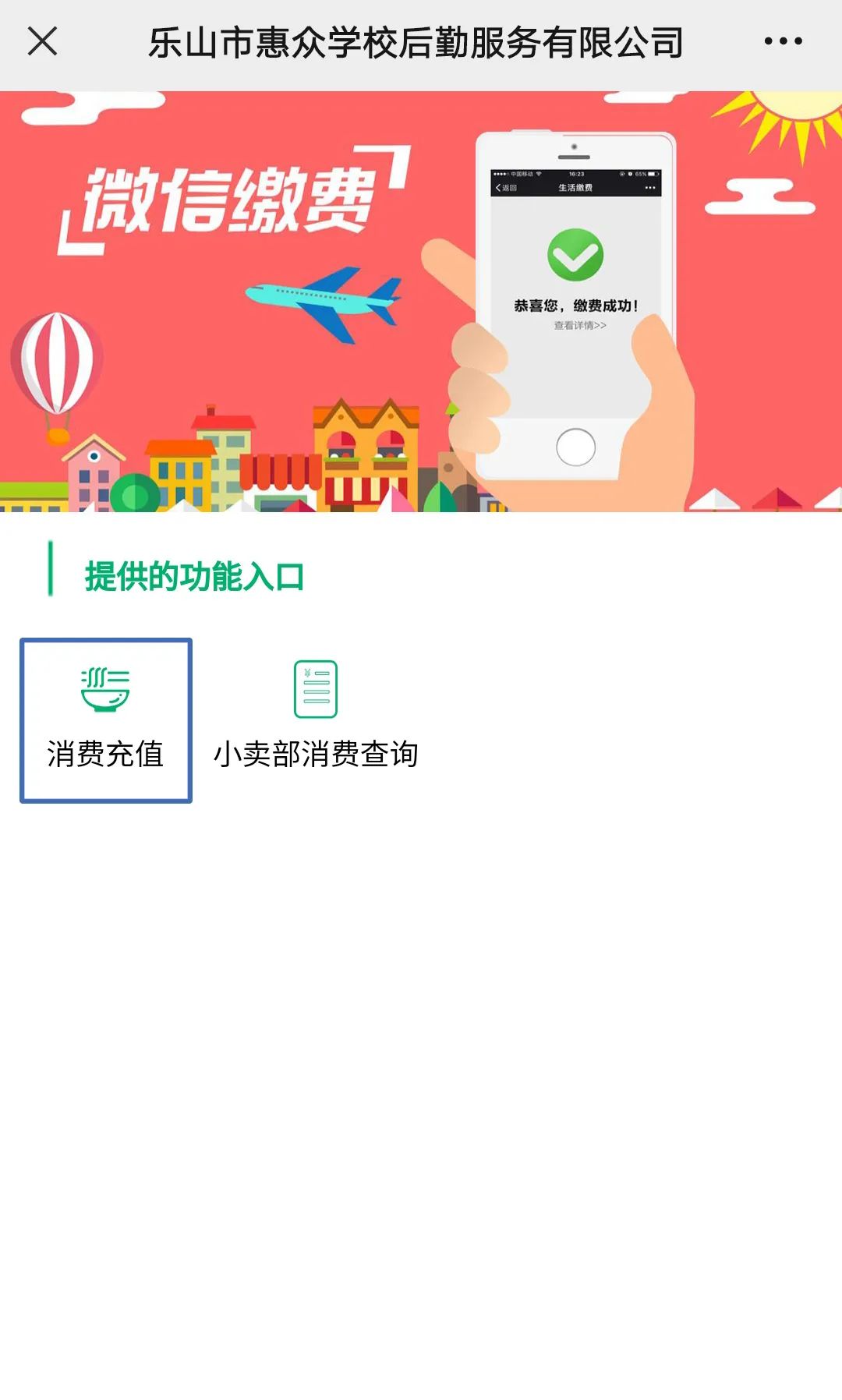
Task: Close the page with the X icon
Action: pos(42,41)
